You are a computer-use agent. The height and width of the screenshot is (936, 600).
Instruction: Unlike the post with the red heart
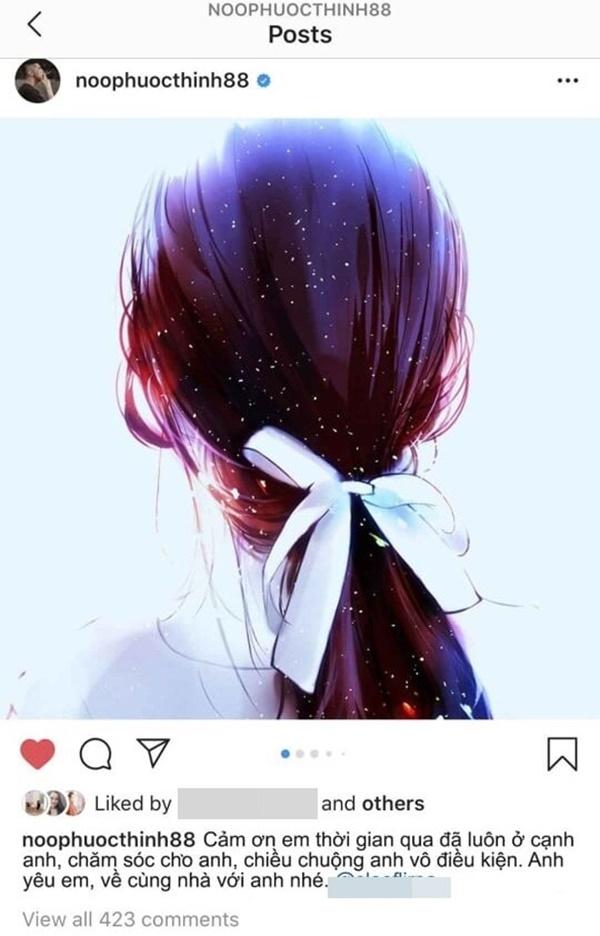click(38, 753)
